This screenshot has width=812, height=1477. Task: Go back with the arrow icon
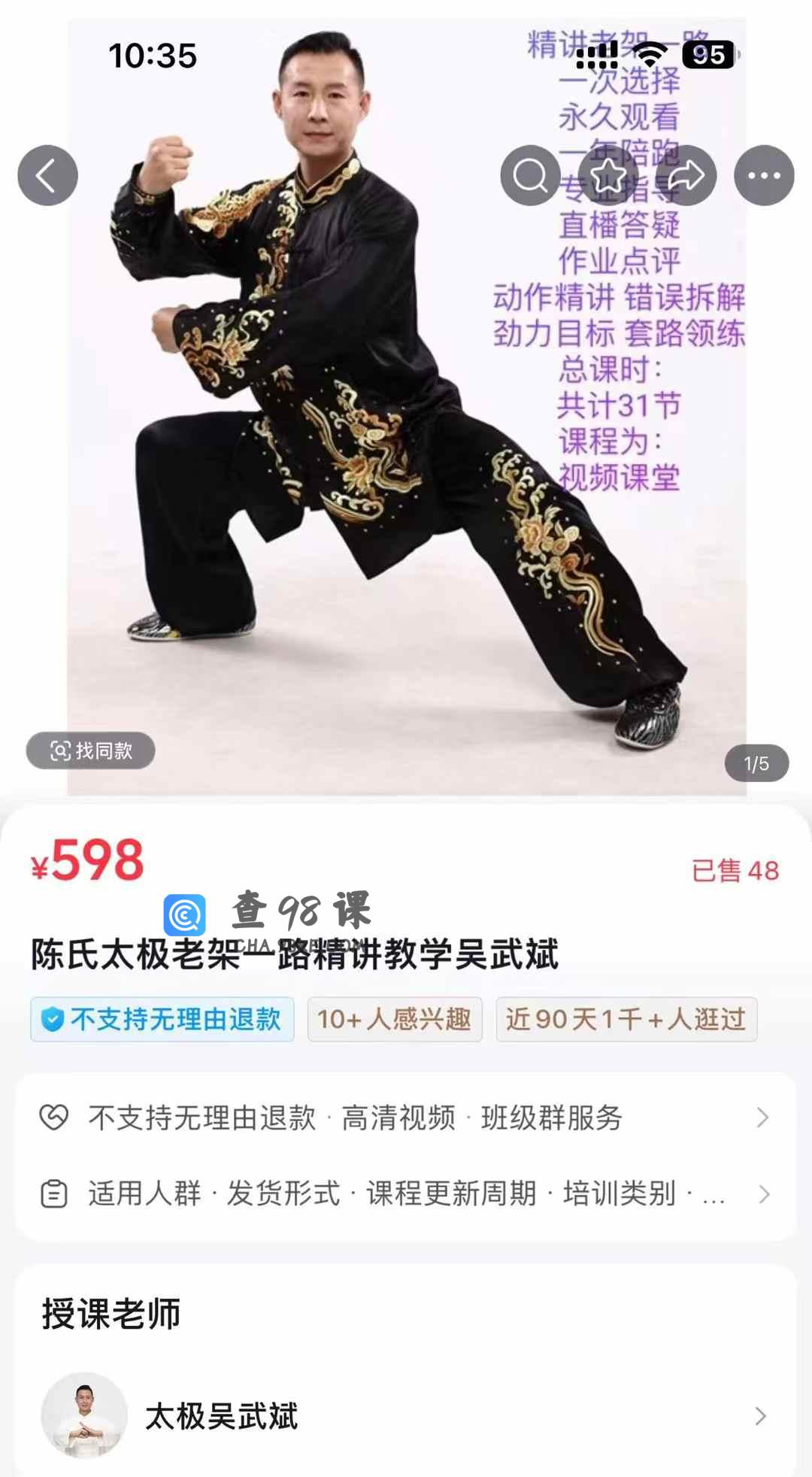click(47, 175)
